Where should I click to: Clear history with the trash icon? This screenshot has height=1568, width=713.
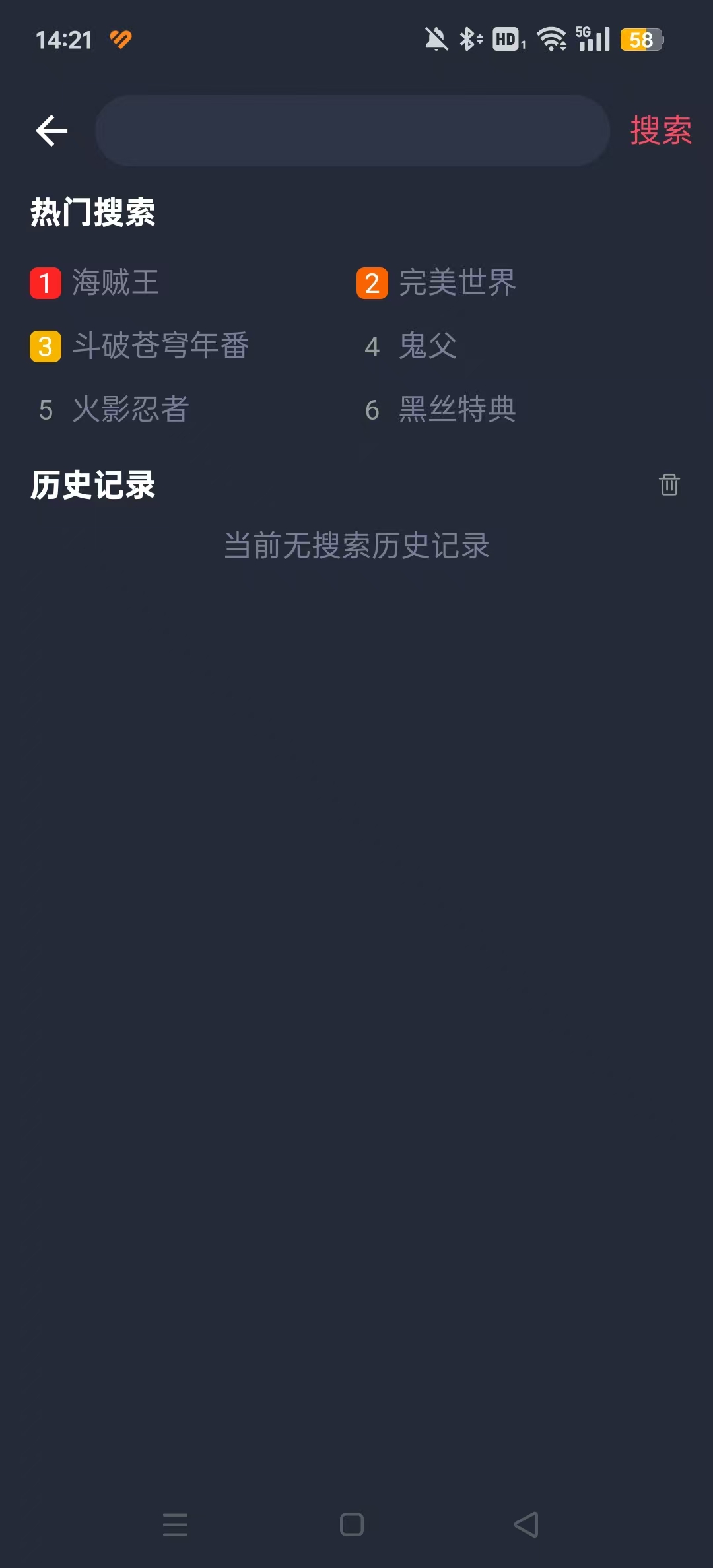click(x=669, y=484)
